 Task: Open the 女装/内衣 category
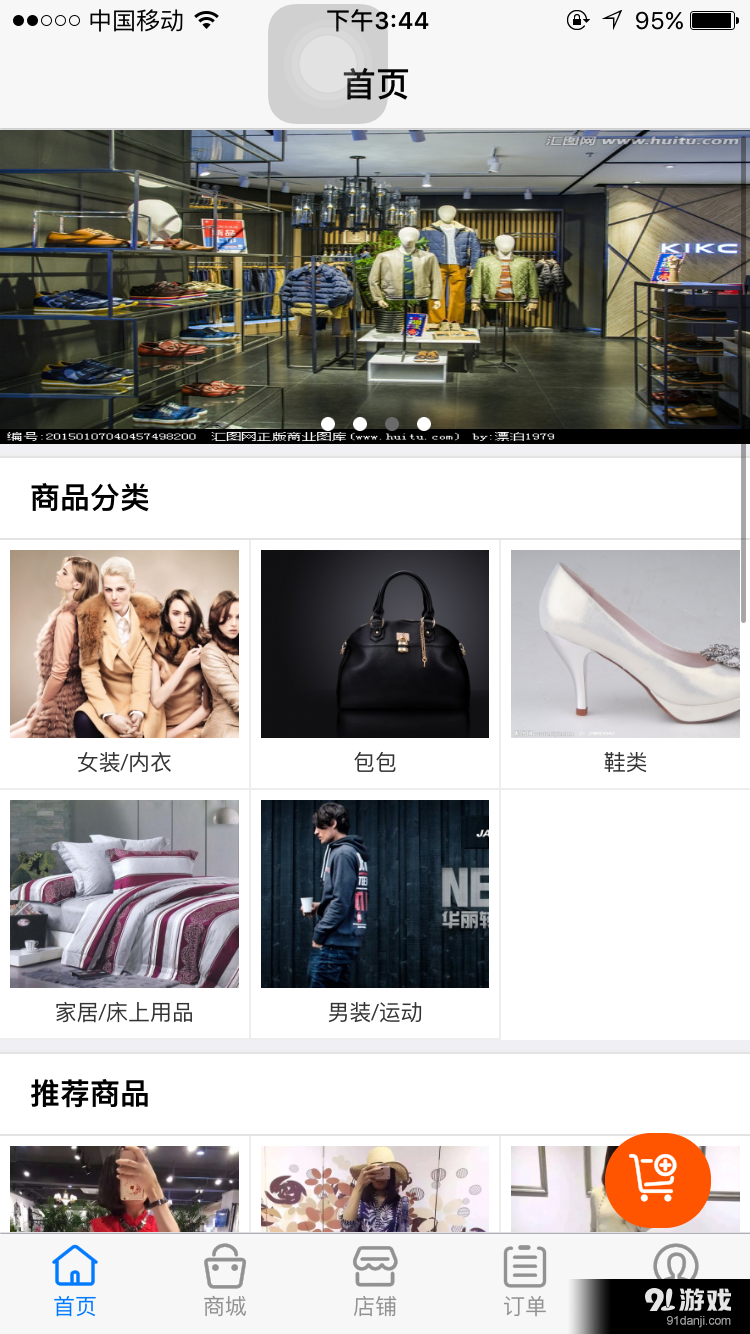124,663
